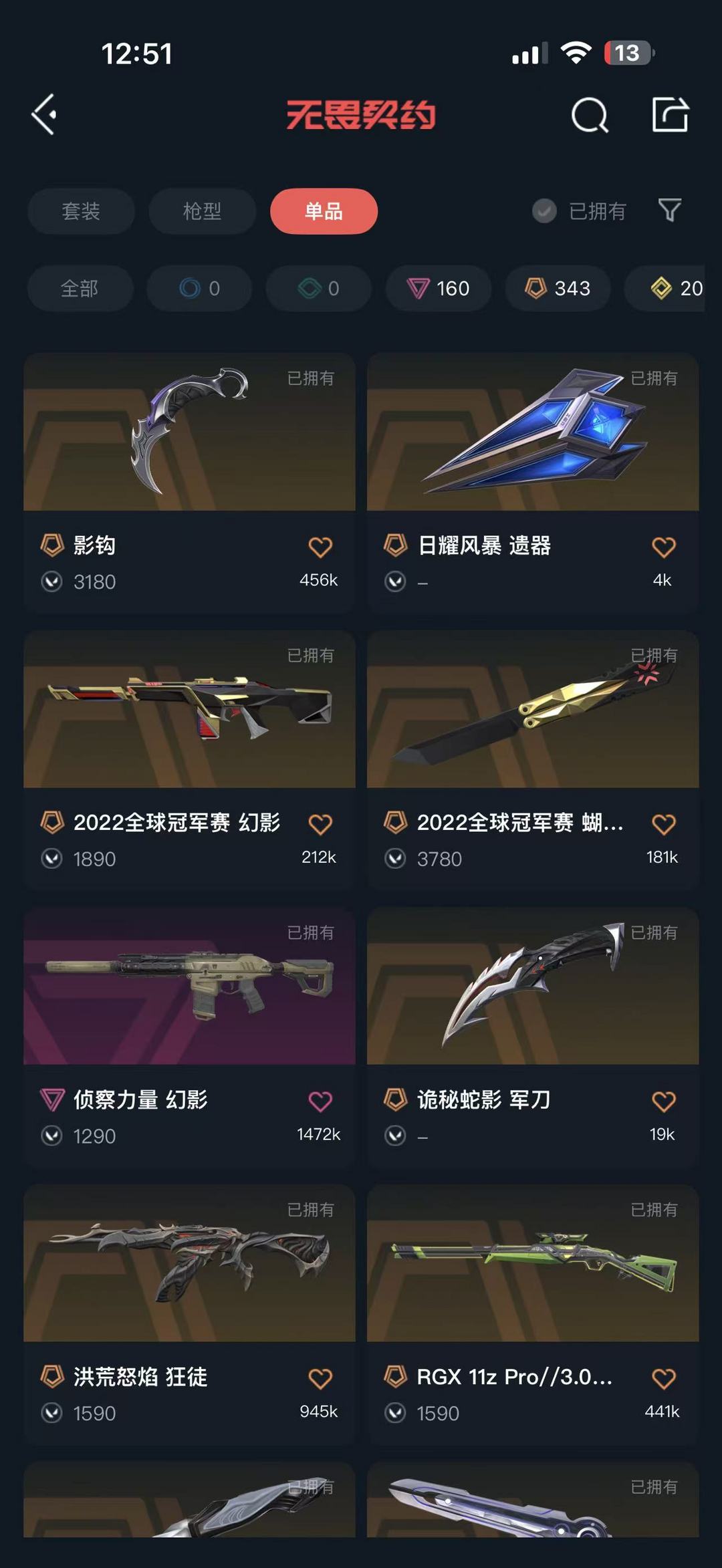Like the 影钩 skin
Viewport: 722px width, 1568px height.
tap(320, 547)
